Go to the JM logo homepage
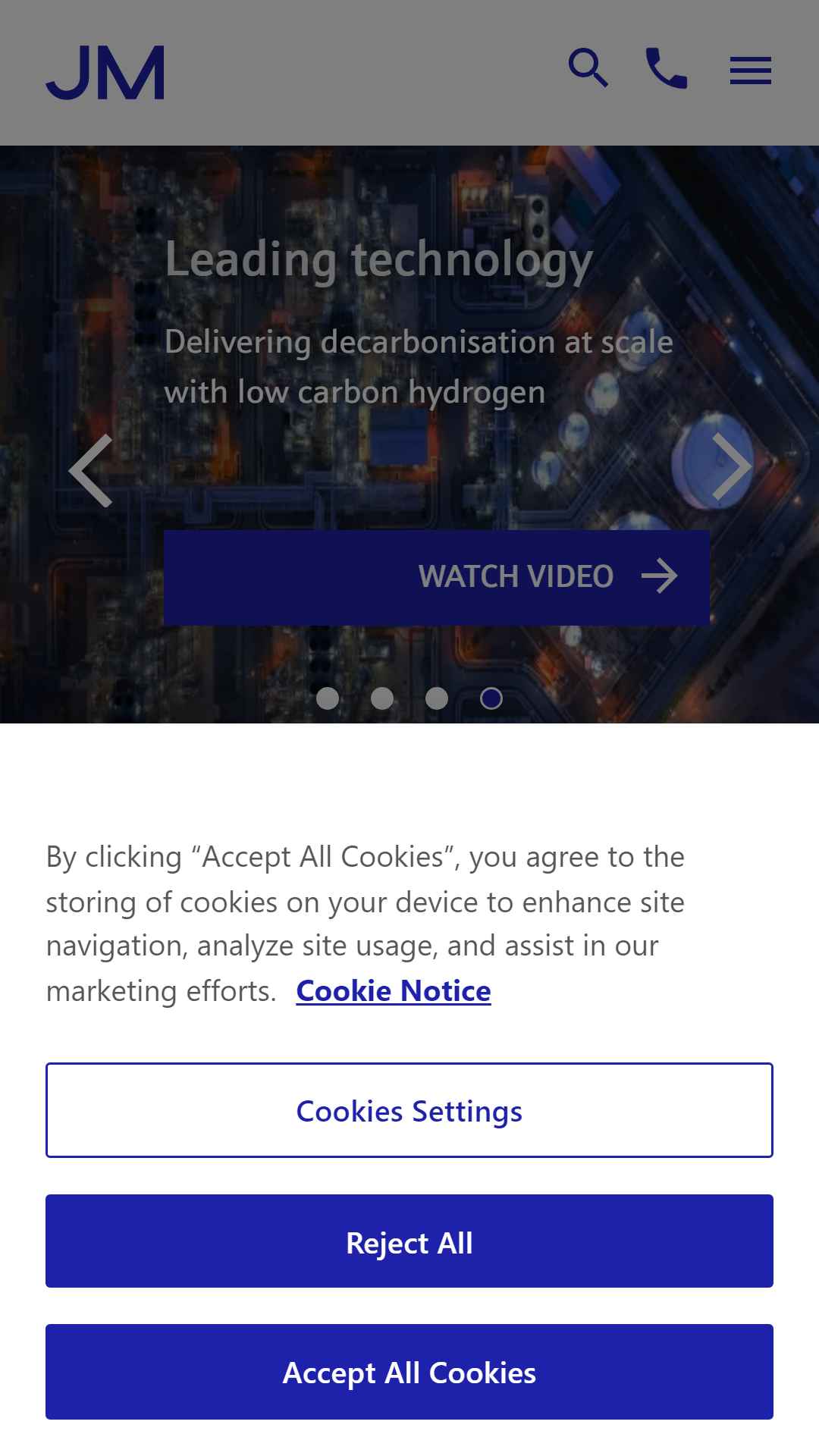 click(105, 73)
